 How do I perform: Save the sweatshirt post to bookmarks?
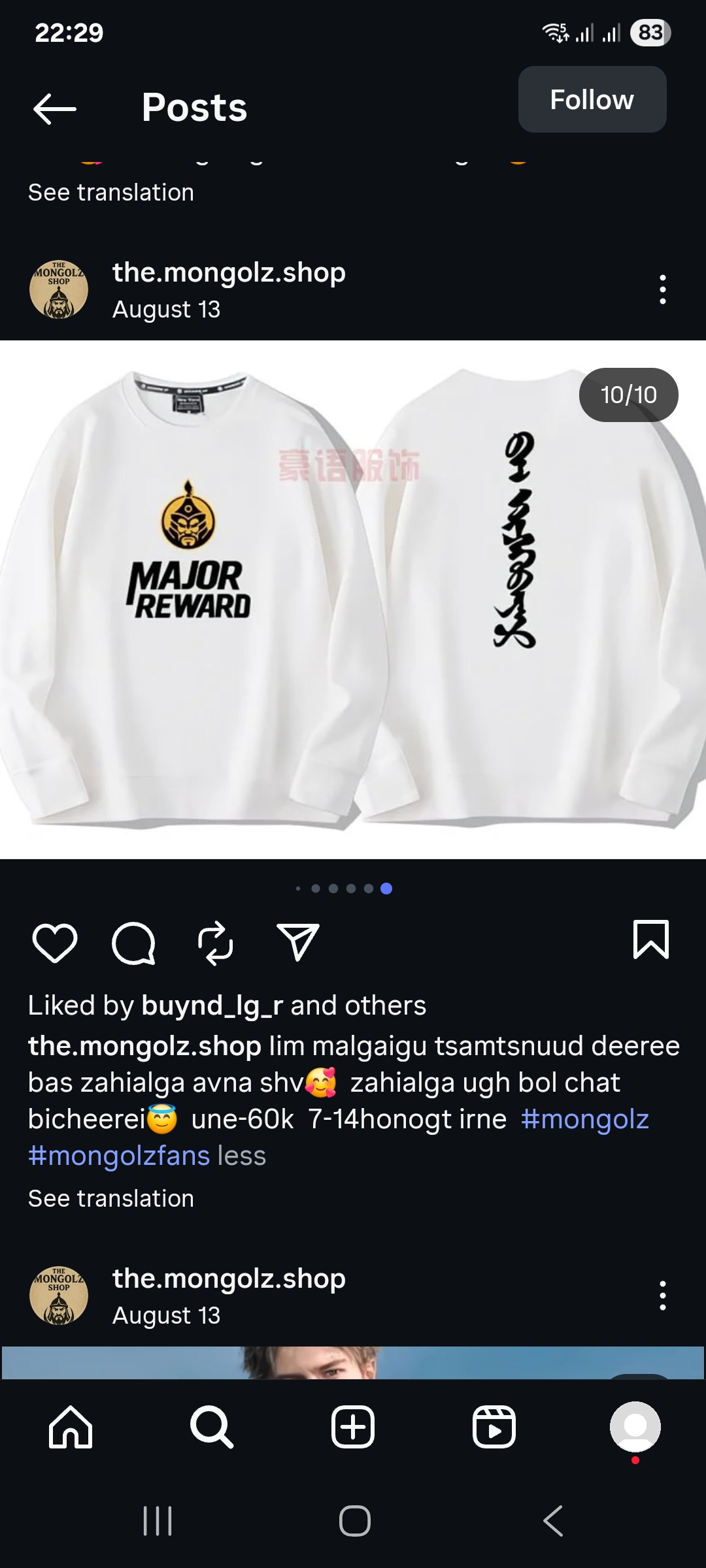click(x=650, y=940)
